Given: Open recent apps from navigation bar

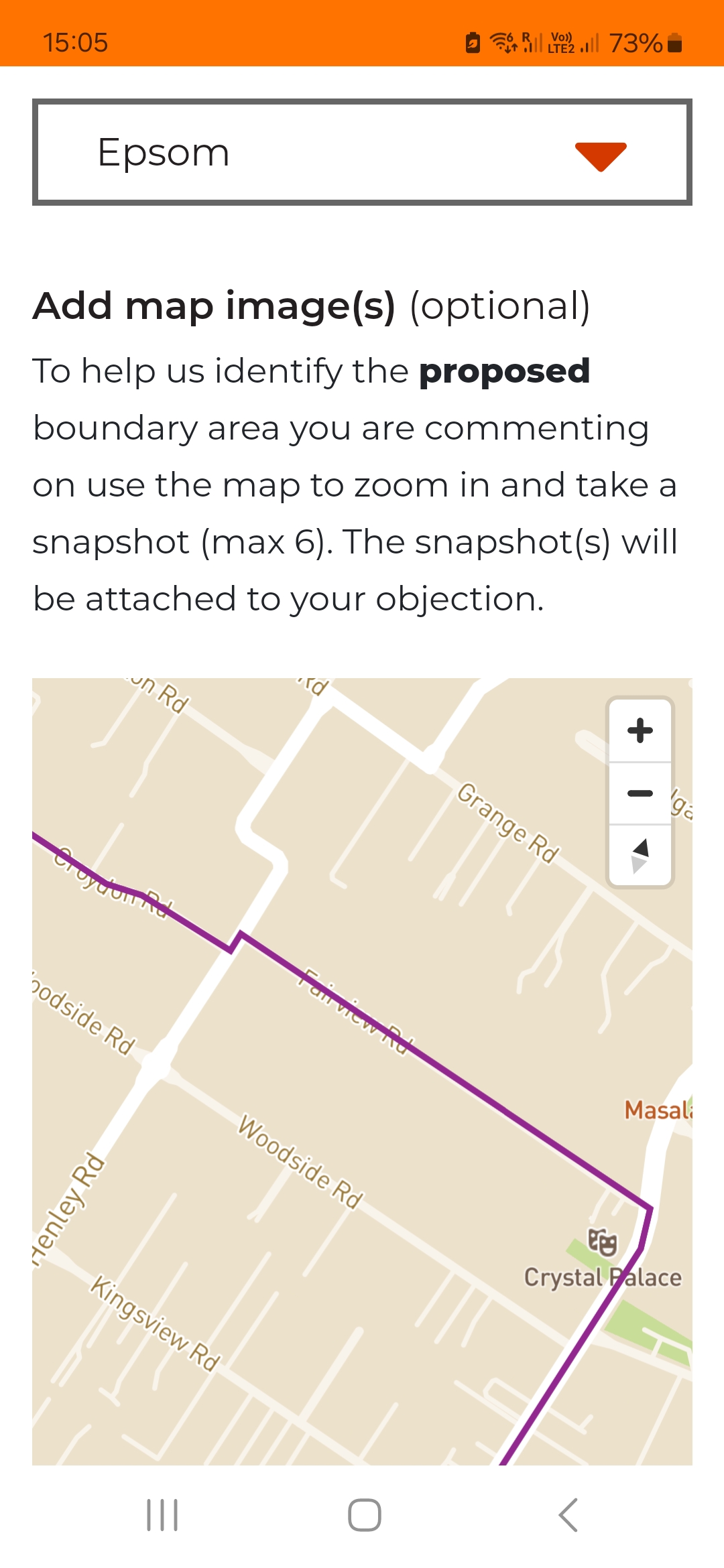Looking at the screenshot, I should 162,1515.
